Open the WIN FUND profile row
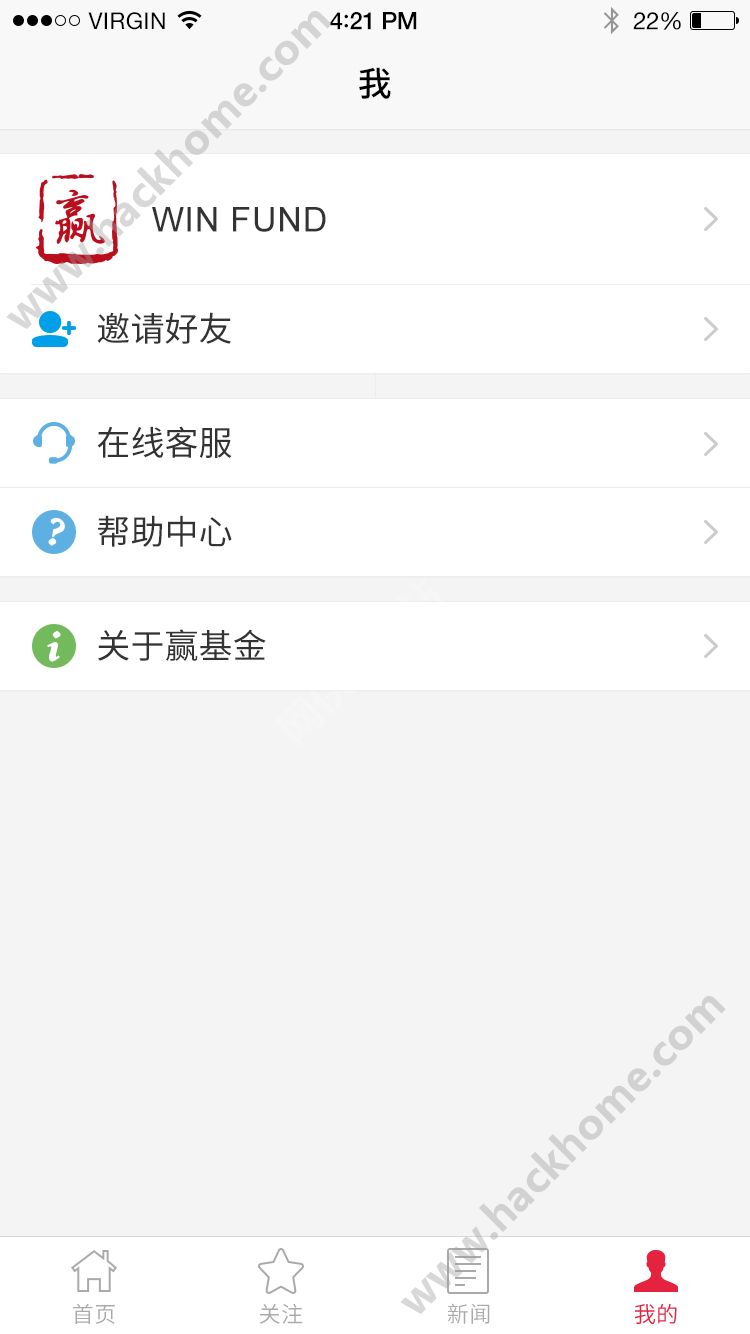Image resolution: width=750 pixels, height=1334 pixels. point(375,219)
